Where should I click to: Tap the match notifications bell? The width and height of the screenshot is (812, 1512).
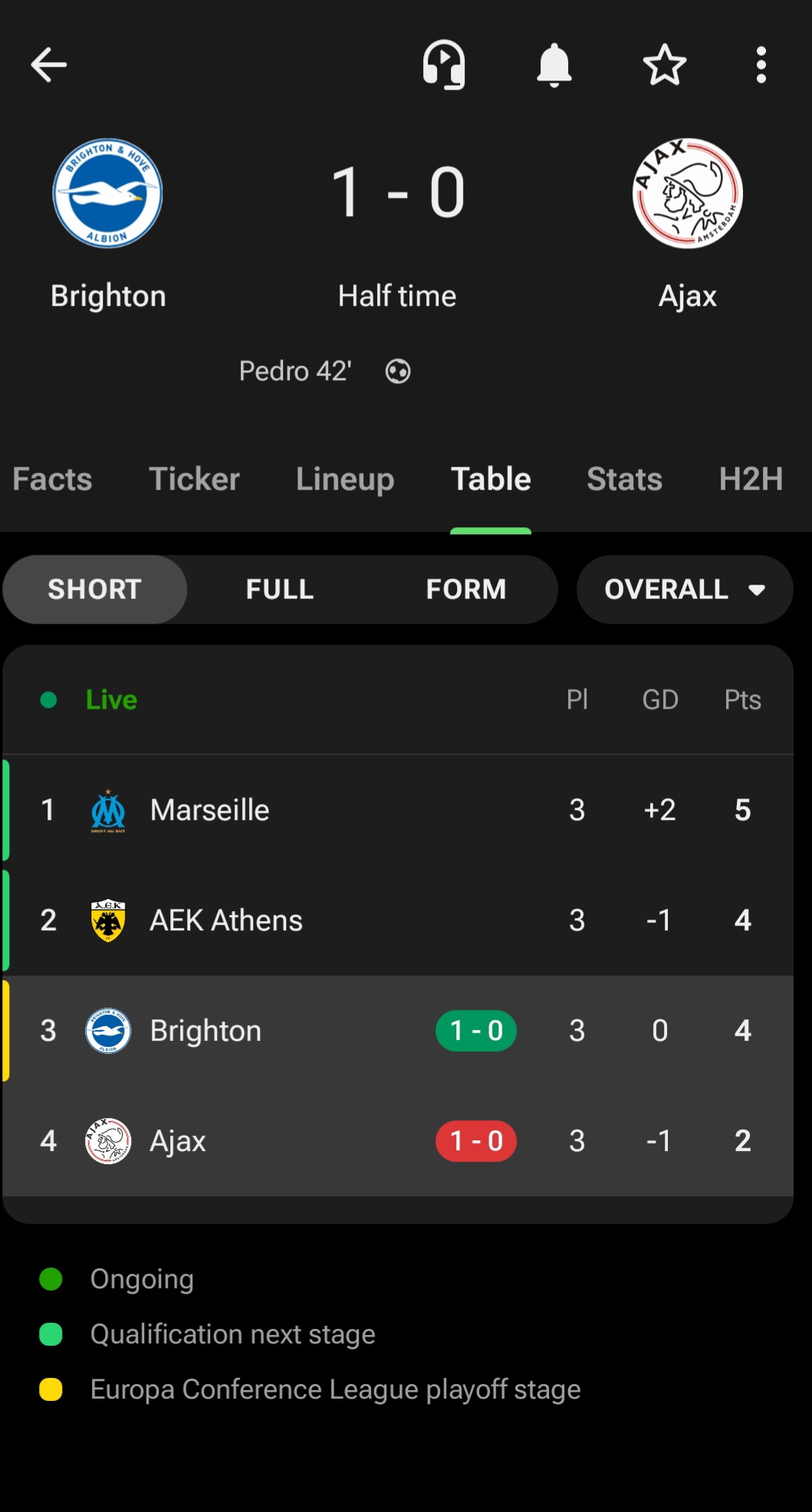(x=554, y=65)
